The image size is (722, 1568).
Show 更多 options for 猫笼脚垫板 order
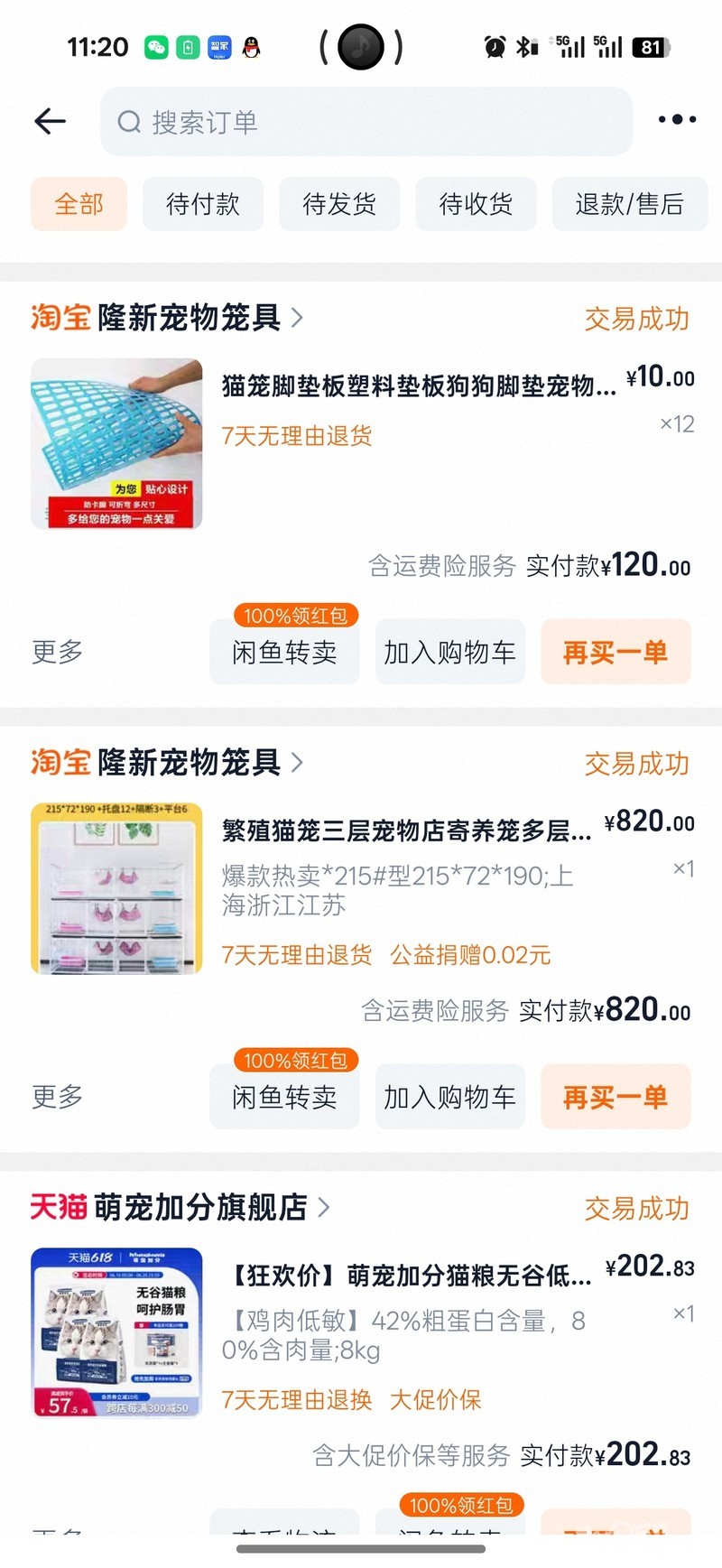pyautogui.click(x=57, y=652)
